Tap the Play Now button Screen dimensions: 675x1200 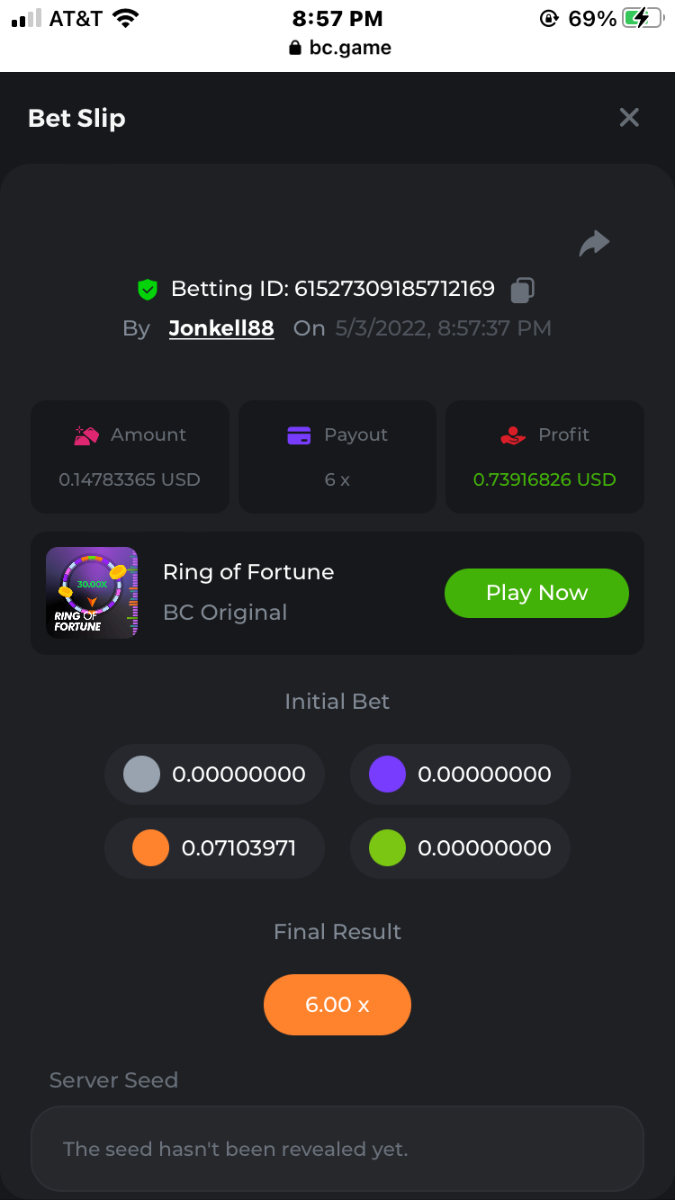pos(536,593)
